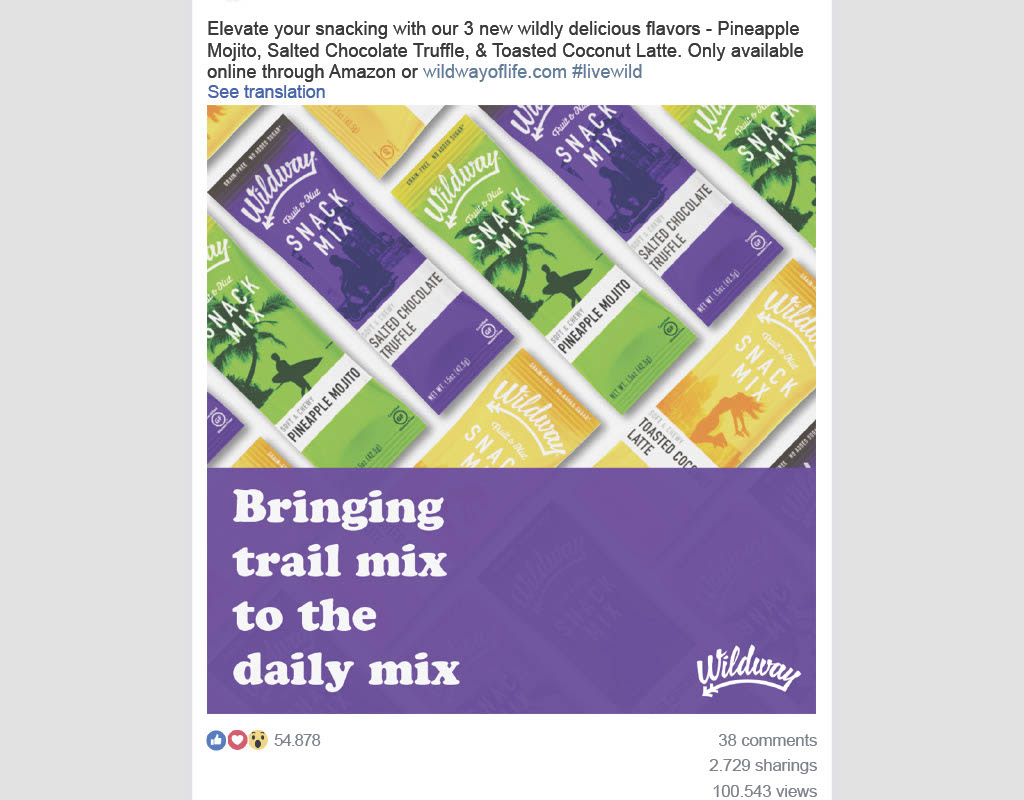The height and width of the screenshot is (800, 1024).
Task: Show the 2.729 sharings list
Action: point(763,766)
